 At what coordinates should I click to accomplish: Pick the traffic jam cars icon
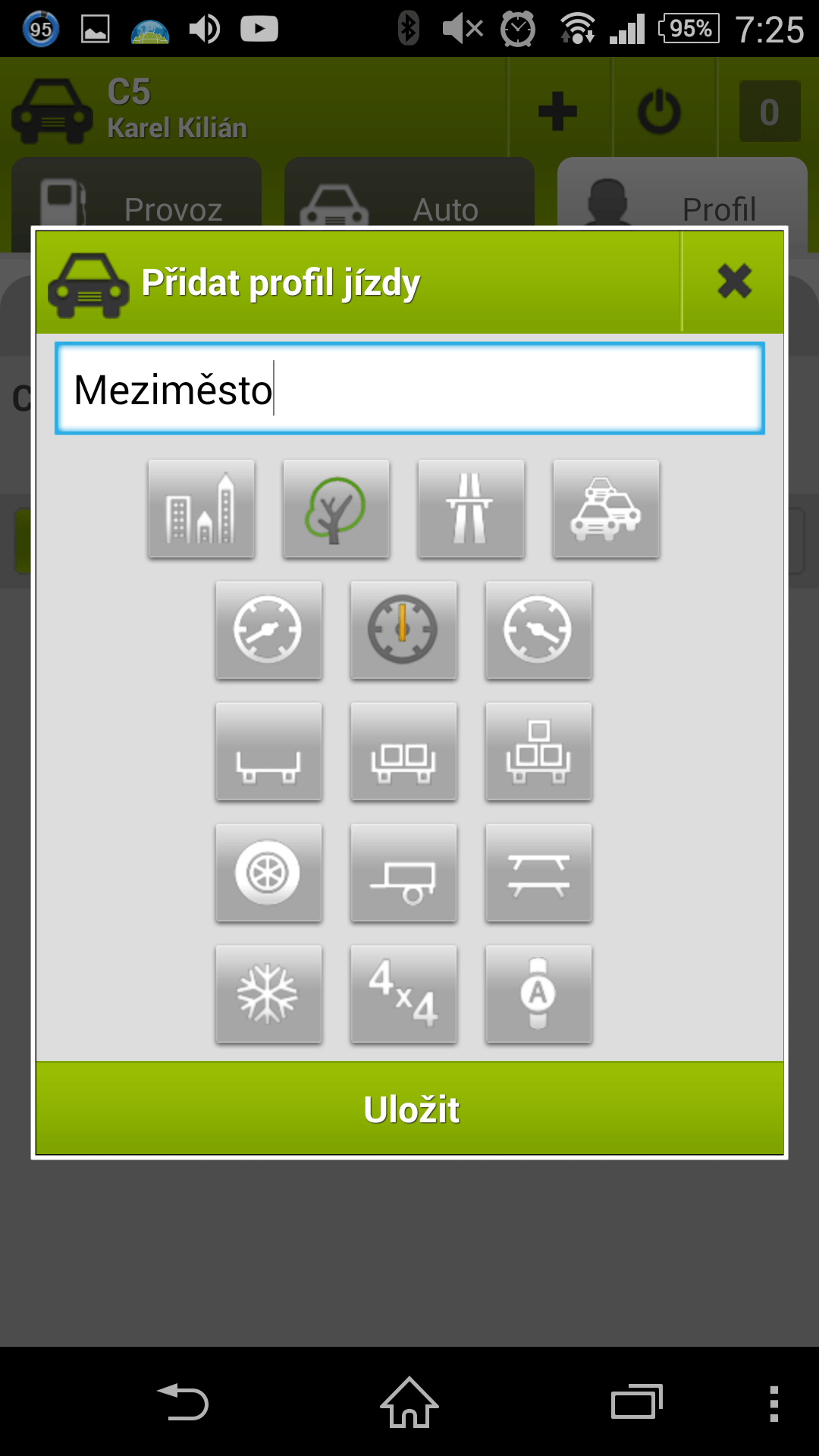click(x=606, y=509)
